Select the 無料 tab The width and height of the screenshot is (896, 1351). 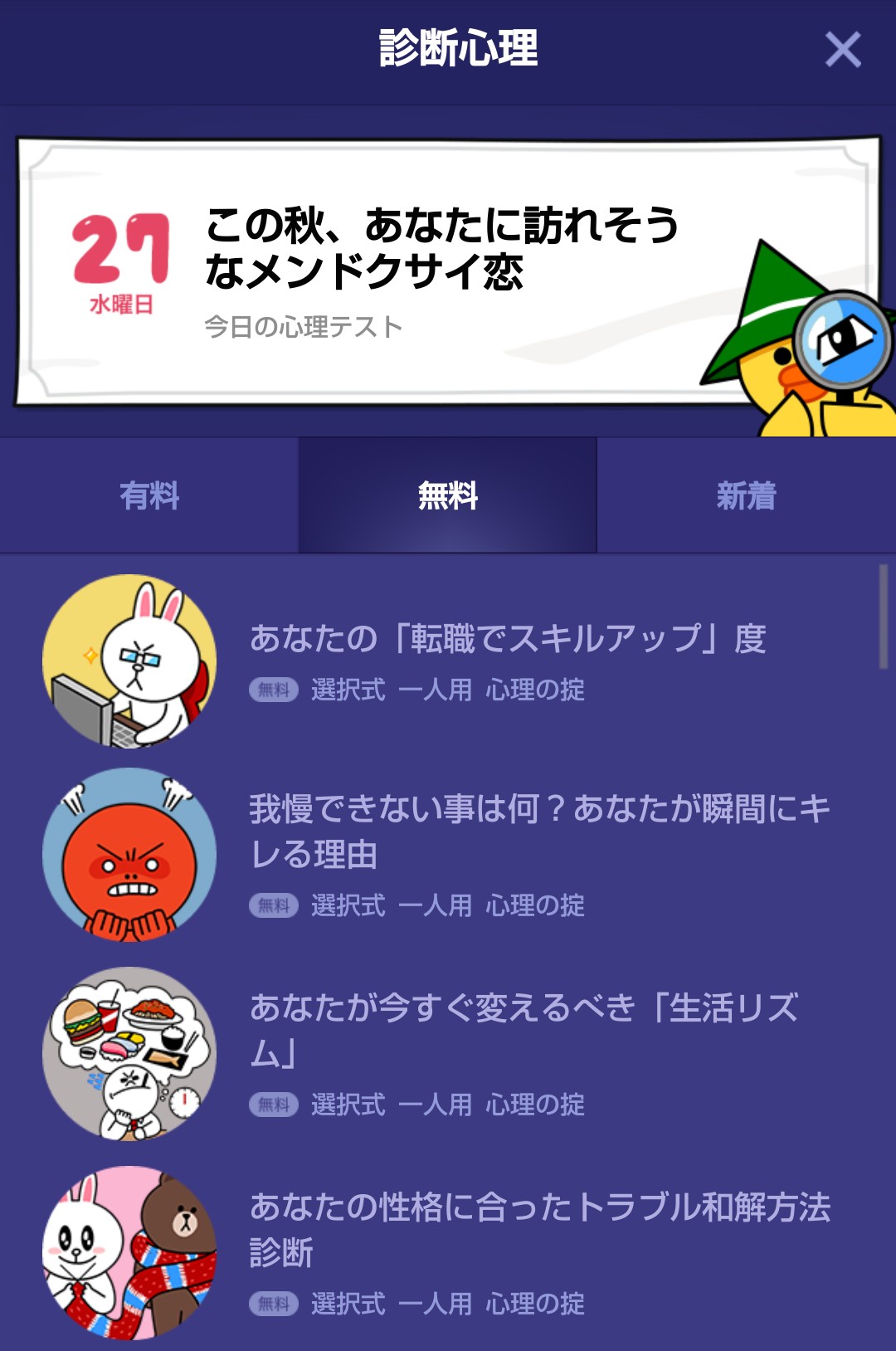pos(447,495)
